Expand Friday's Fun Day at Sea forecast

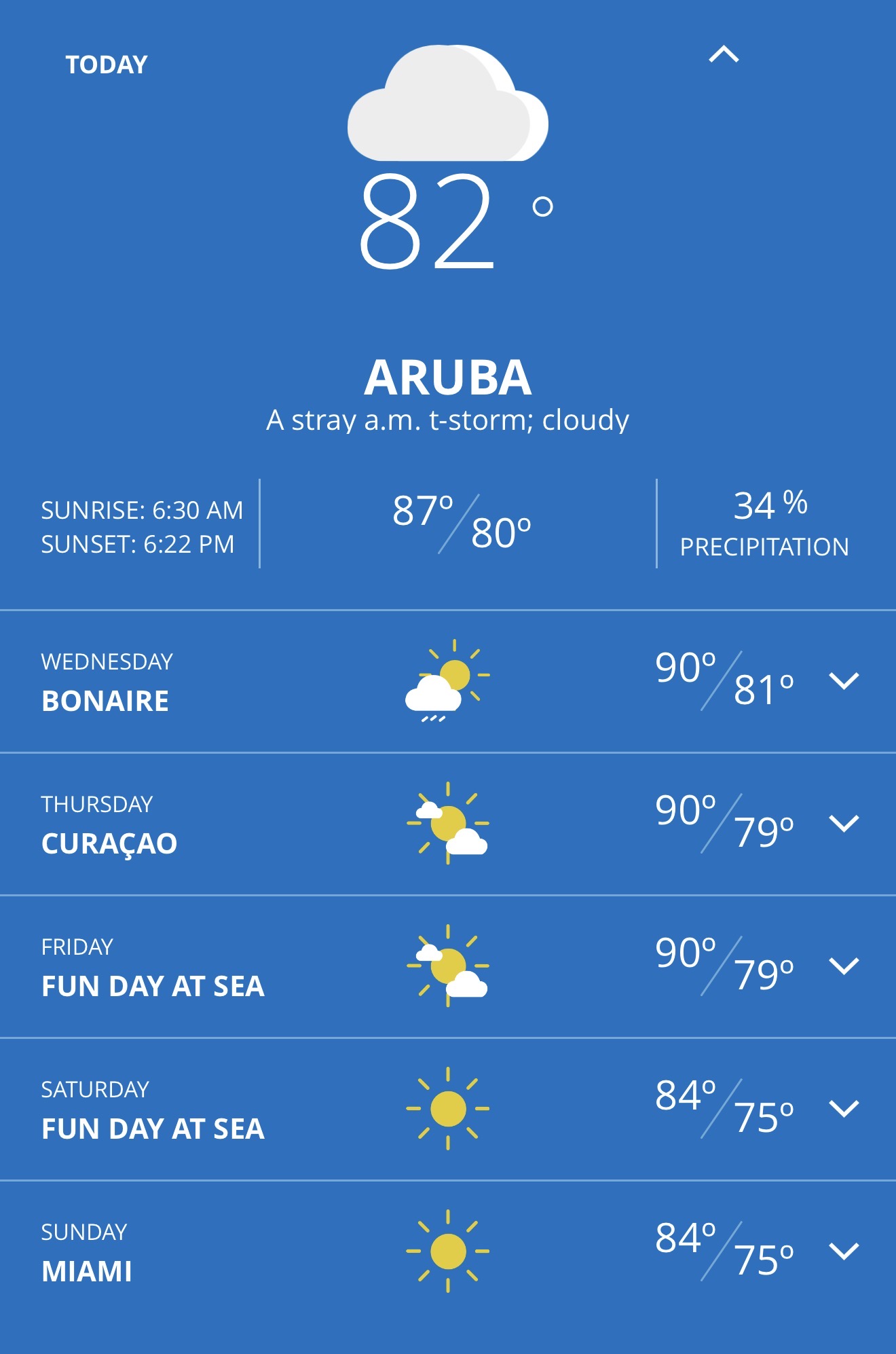[844, 966]
